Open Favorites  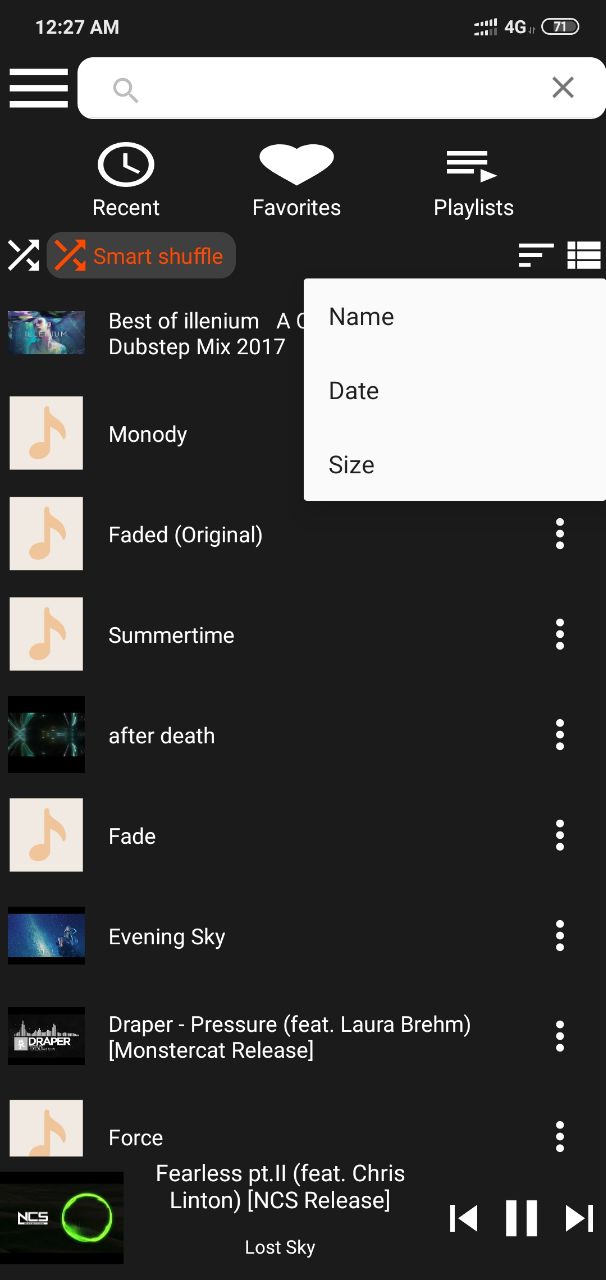click(296, 181)
